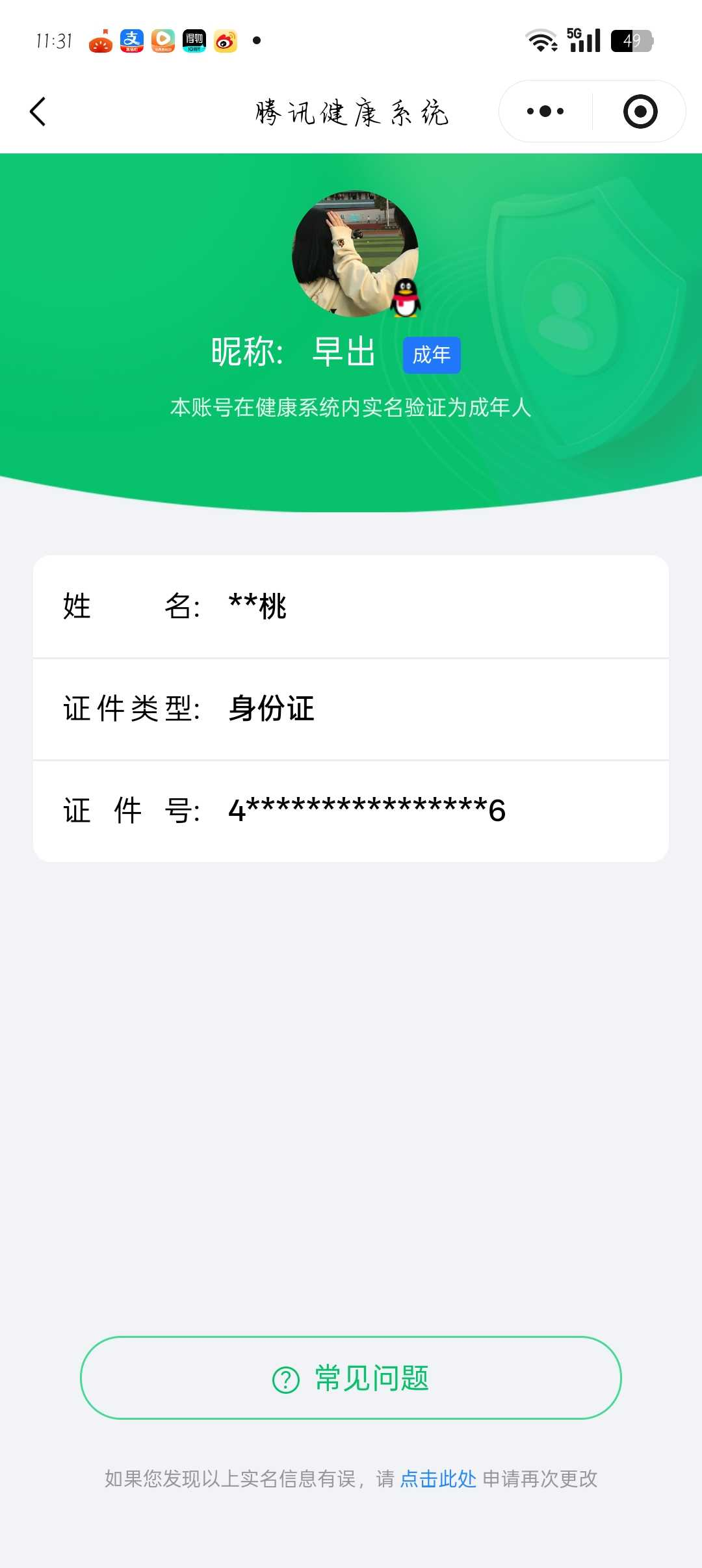Image resolution: width=702 pixels, height=1568 pixels.
Task: Tap the Weibo notification icon in status bar
Action: [x=224, y=40]
